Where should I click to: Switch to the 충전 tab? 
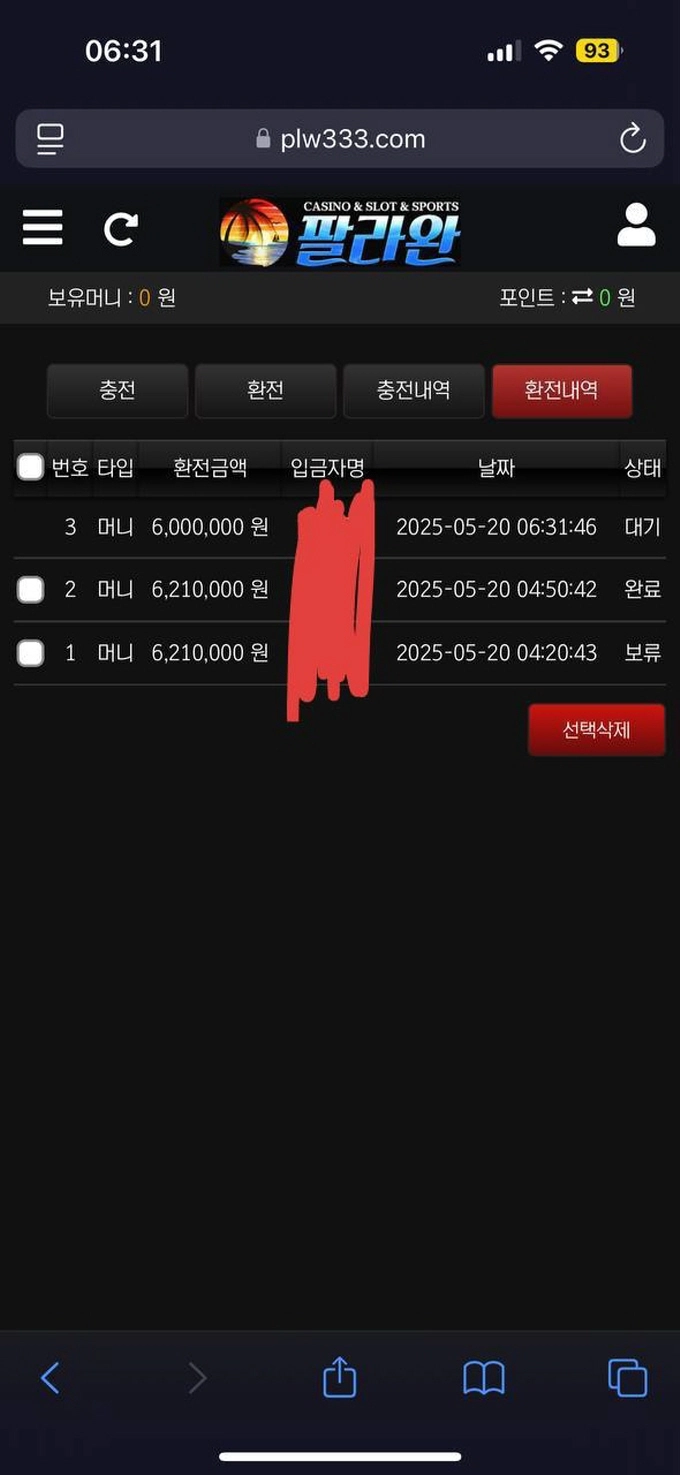click(x=117, y=390)
